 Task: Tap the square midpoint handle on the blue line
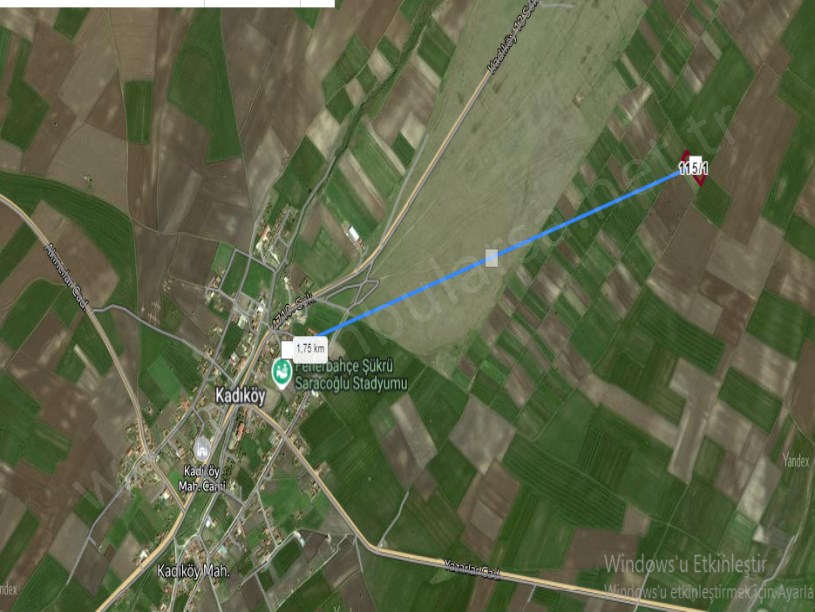(x=491, y=258)
